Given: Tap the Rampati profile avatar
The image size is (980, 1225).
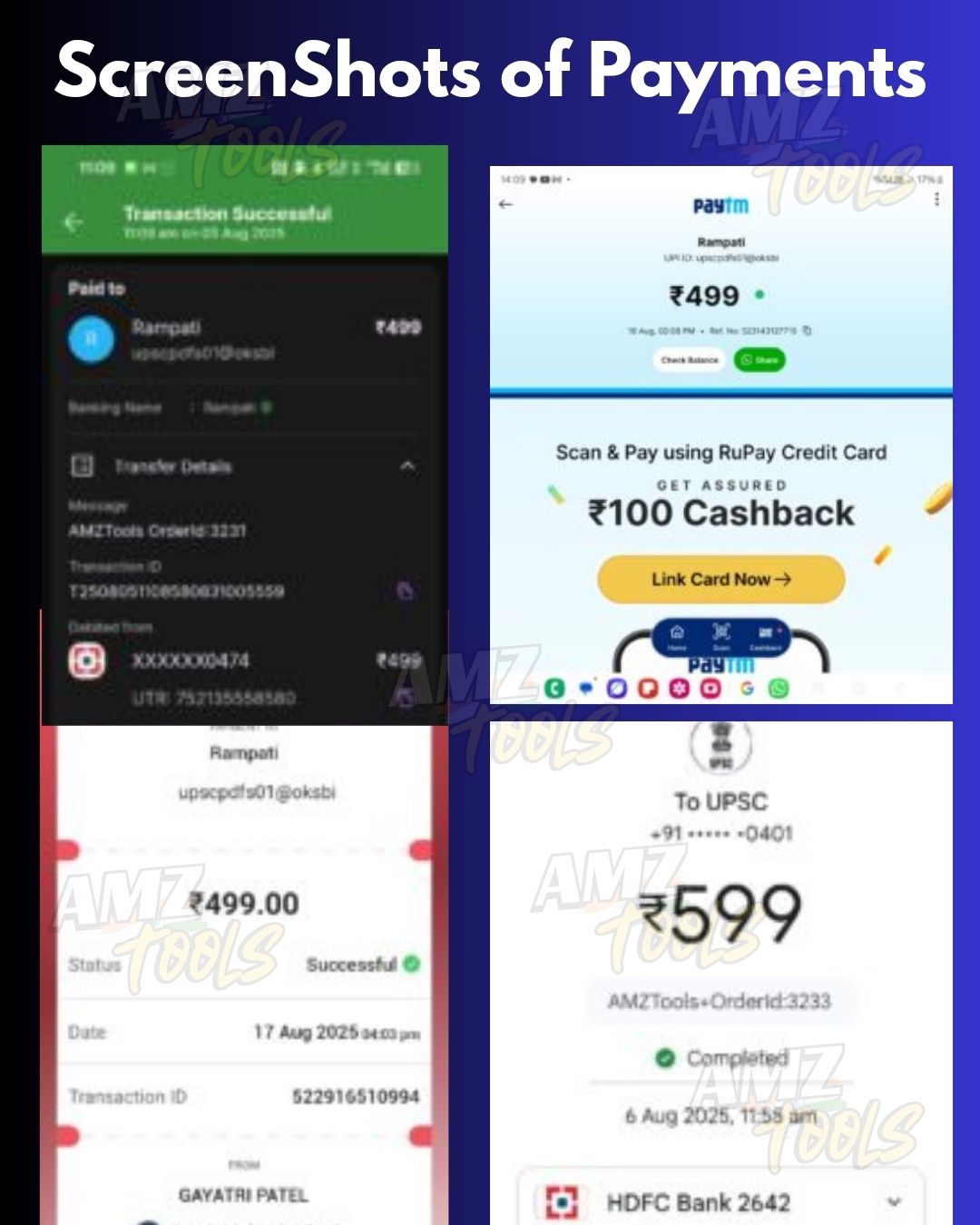Looking at the screenshot, I should (x=91, y=338).
